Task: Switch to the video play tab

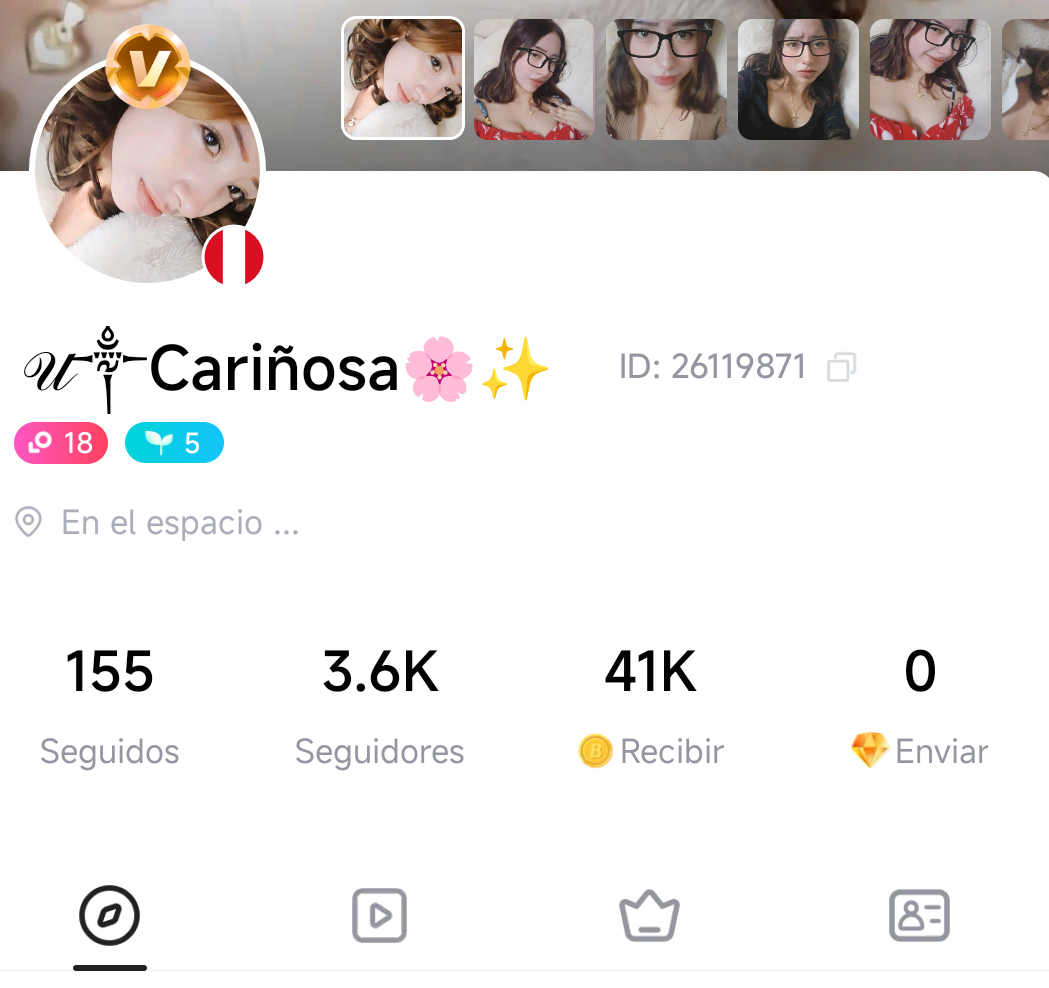Action: click(380, 915)
